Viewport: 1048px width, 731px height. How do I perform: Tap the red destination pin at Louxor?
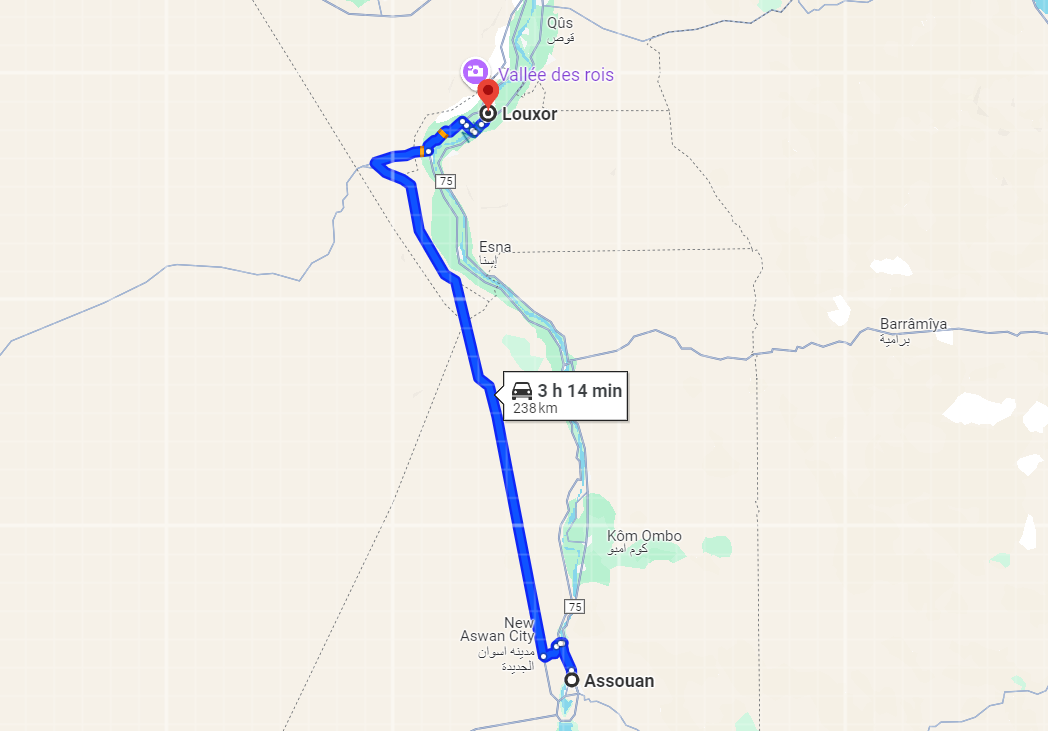(x=487, y=93)
